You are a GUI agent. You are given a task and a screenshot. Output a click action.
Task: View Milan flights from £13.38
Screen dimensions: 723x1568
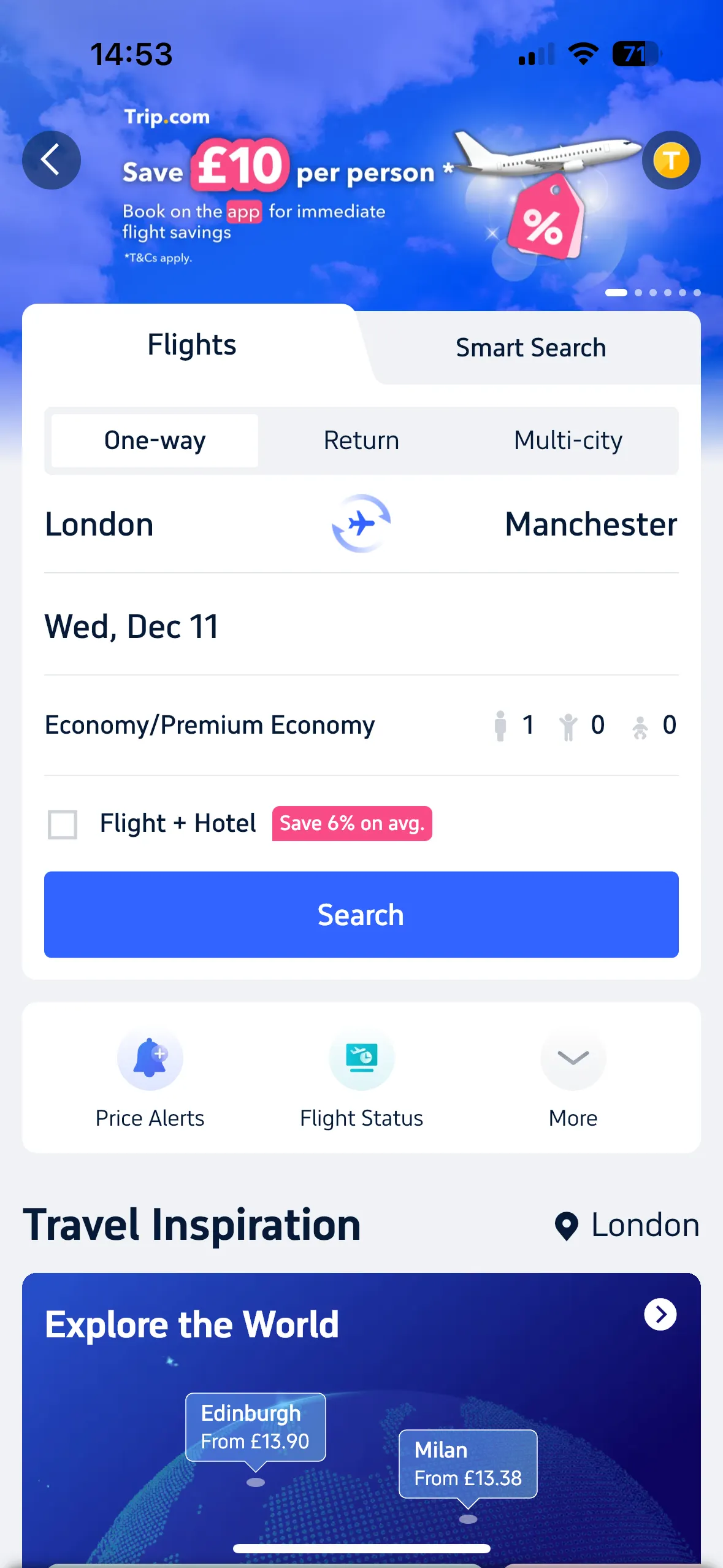click(x=468, y=1464)
